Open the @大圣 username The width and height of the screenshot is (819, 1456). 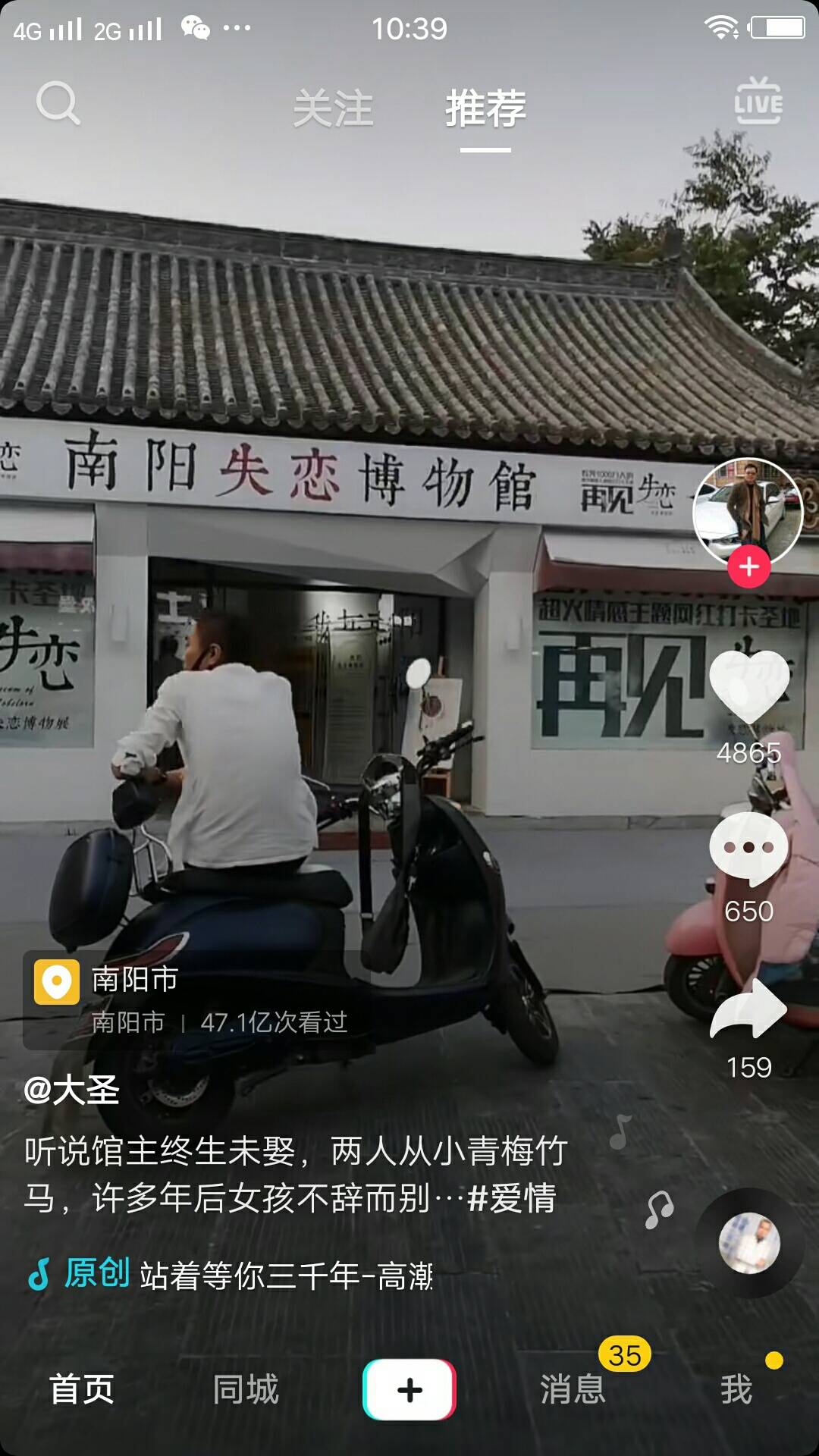point(72,1090)
